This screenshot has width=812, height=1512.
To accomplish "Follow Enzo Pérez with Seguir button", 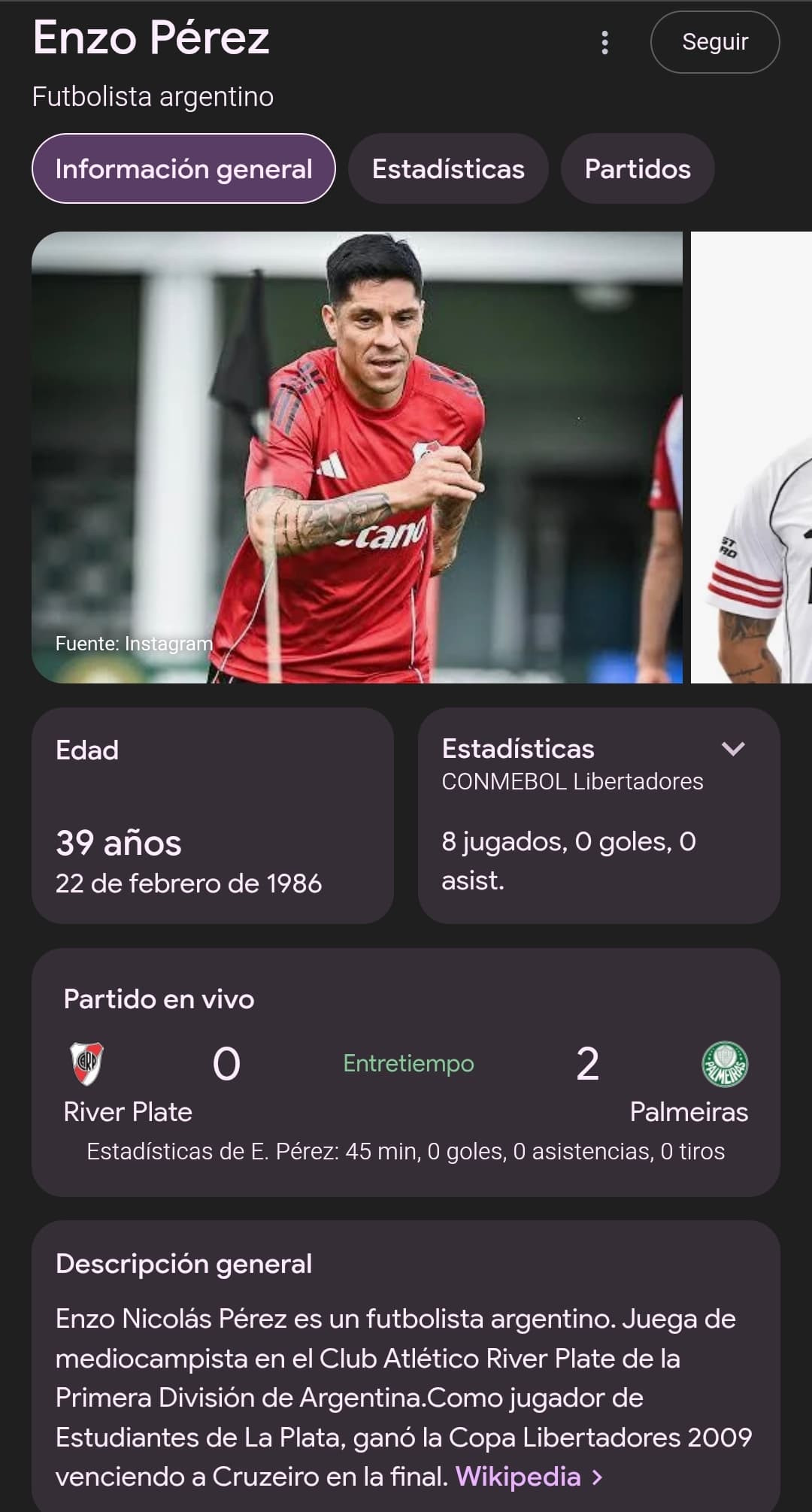I will click(714, 42).
